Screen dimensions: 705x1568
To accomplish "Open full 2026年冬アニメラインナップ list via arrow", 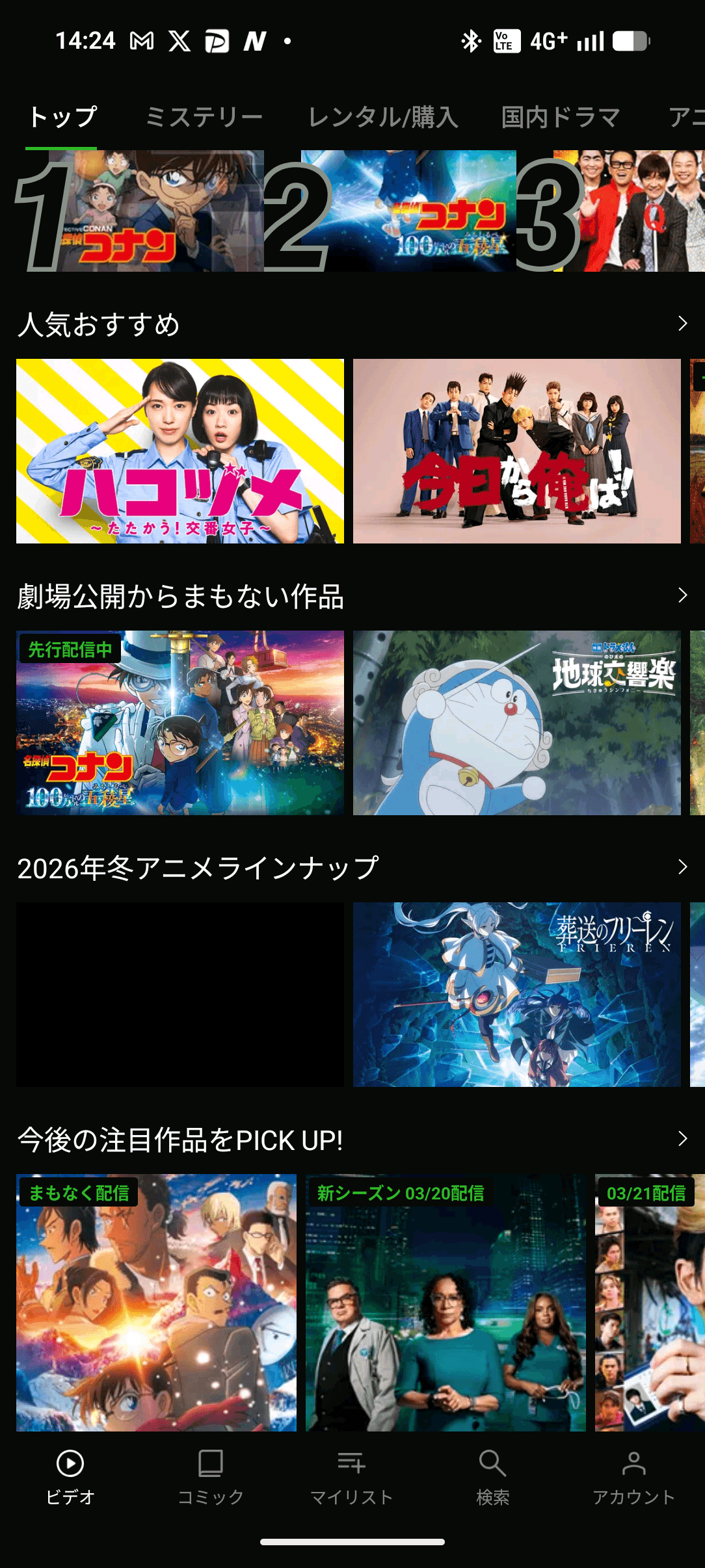I will pyautogui.click(x=682, y=866).
